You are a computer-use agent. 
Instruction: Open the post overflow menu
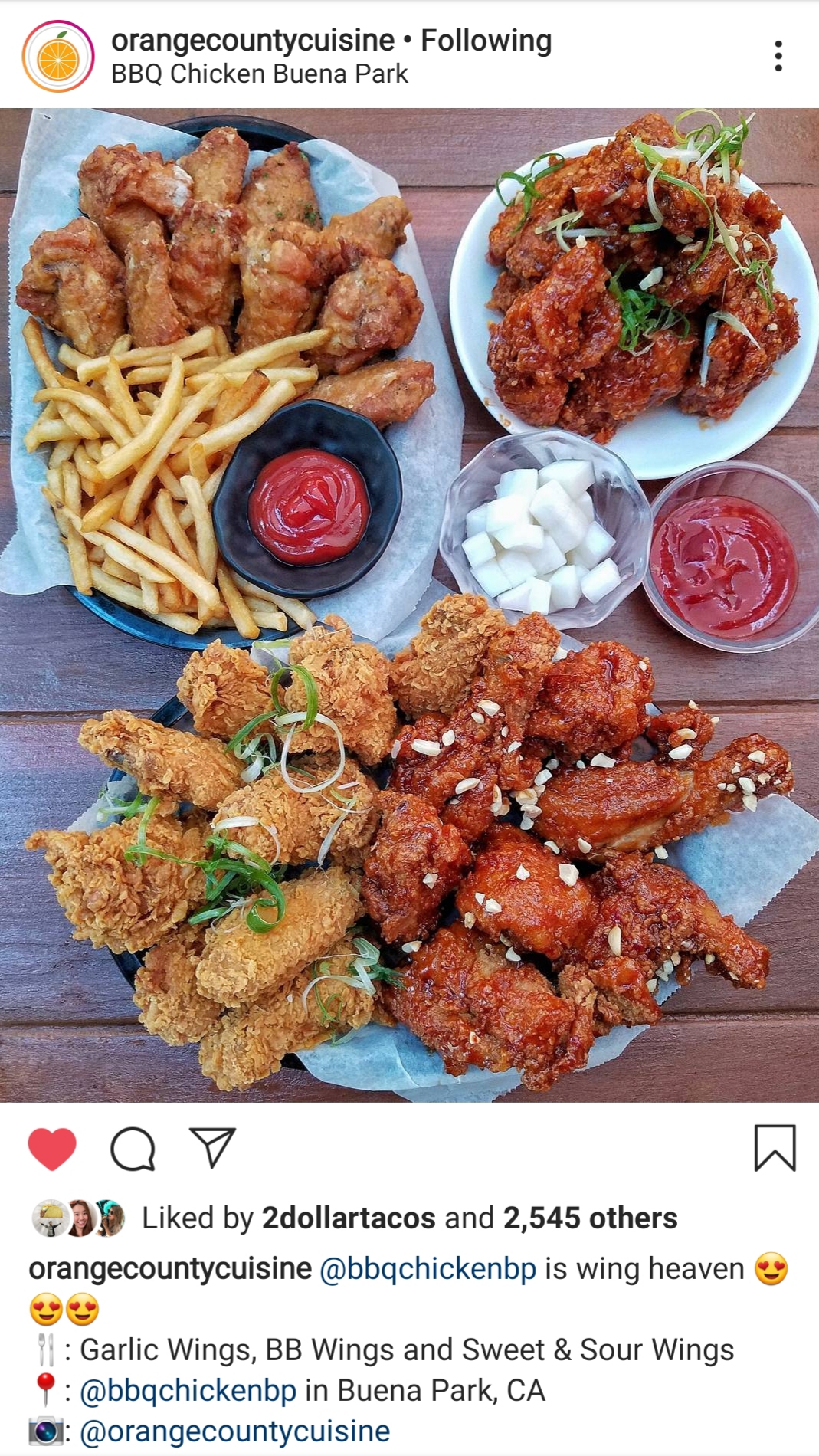pyautogui.click(x=778, y=57)
